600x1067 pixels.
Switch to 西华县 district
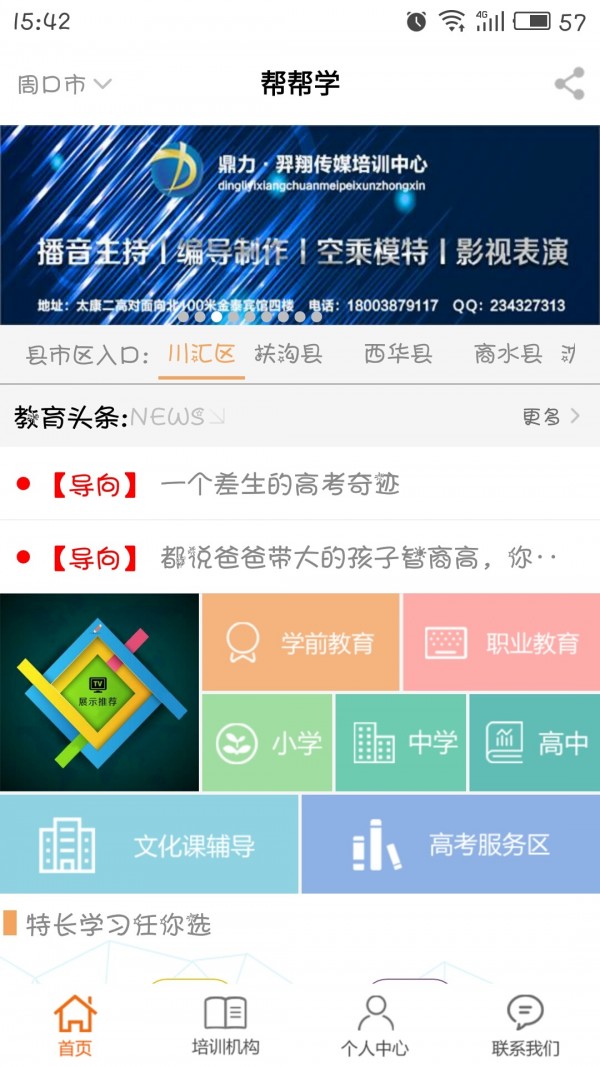pyautogui.click(x=398, y=354)
